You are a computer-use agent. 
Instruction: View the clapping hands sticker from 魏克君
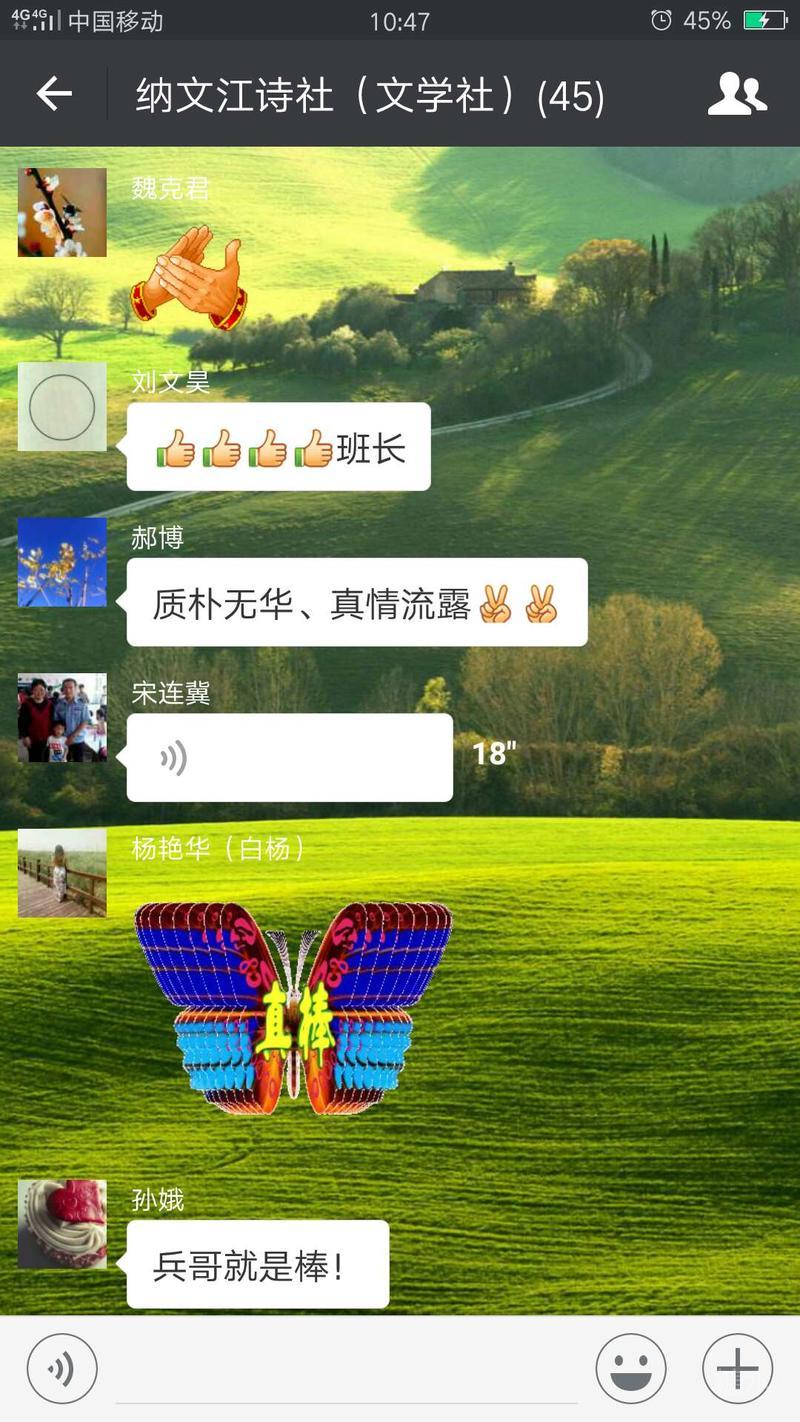(187, 277)
